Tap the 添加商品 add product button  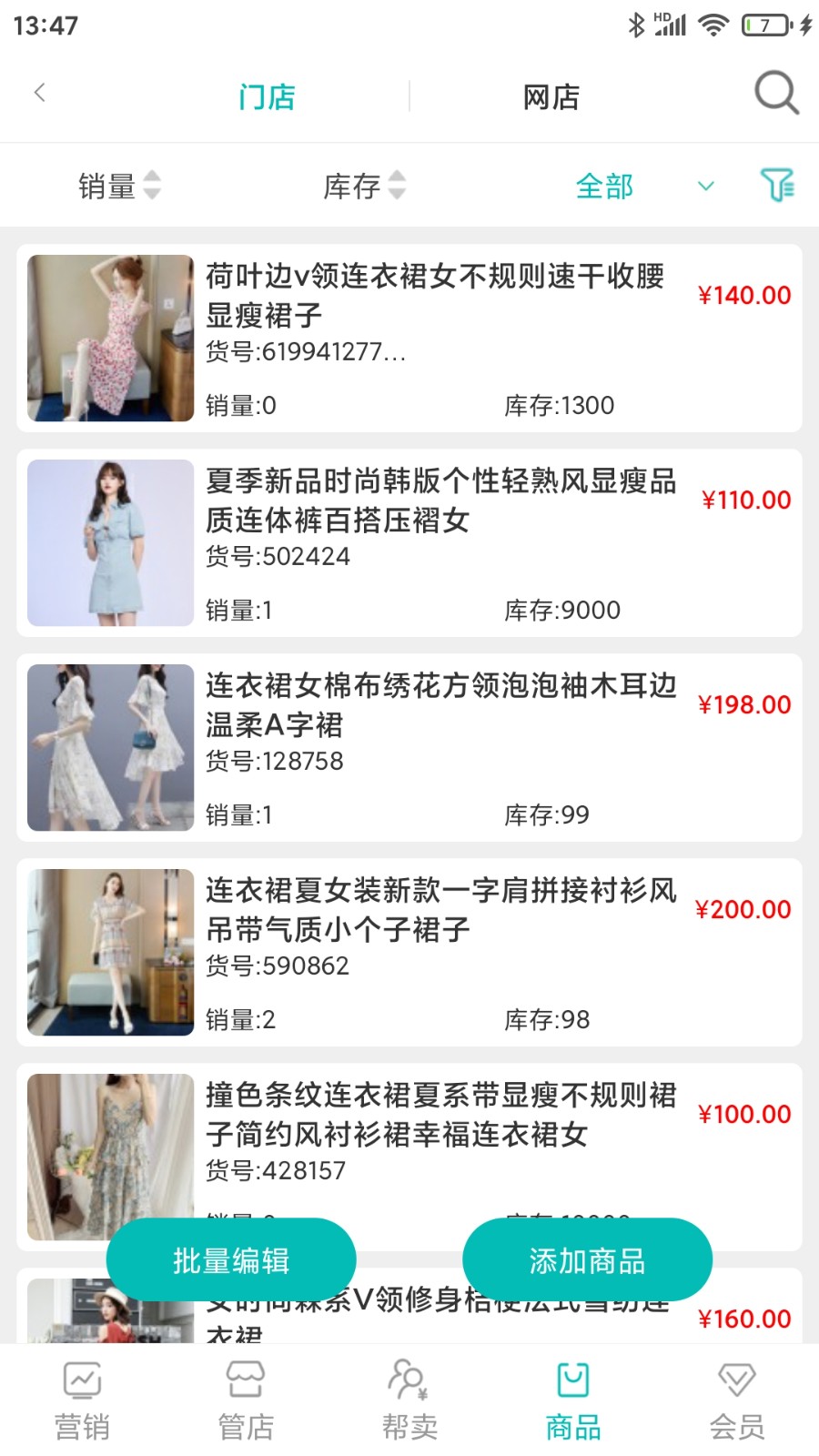(x=587, y=1260)
